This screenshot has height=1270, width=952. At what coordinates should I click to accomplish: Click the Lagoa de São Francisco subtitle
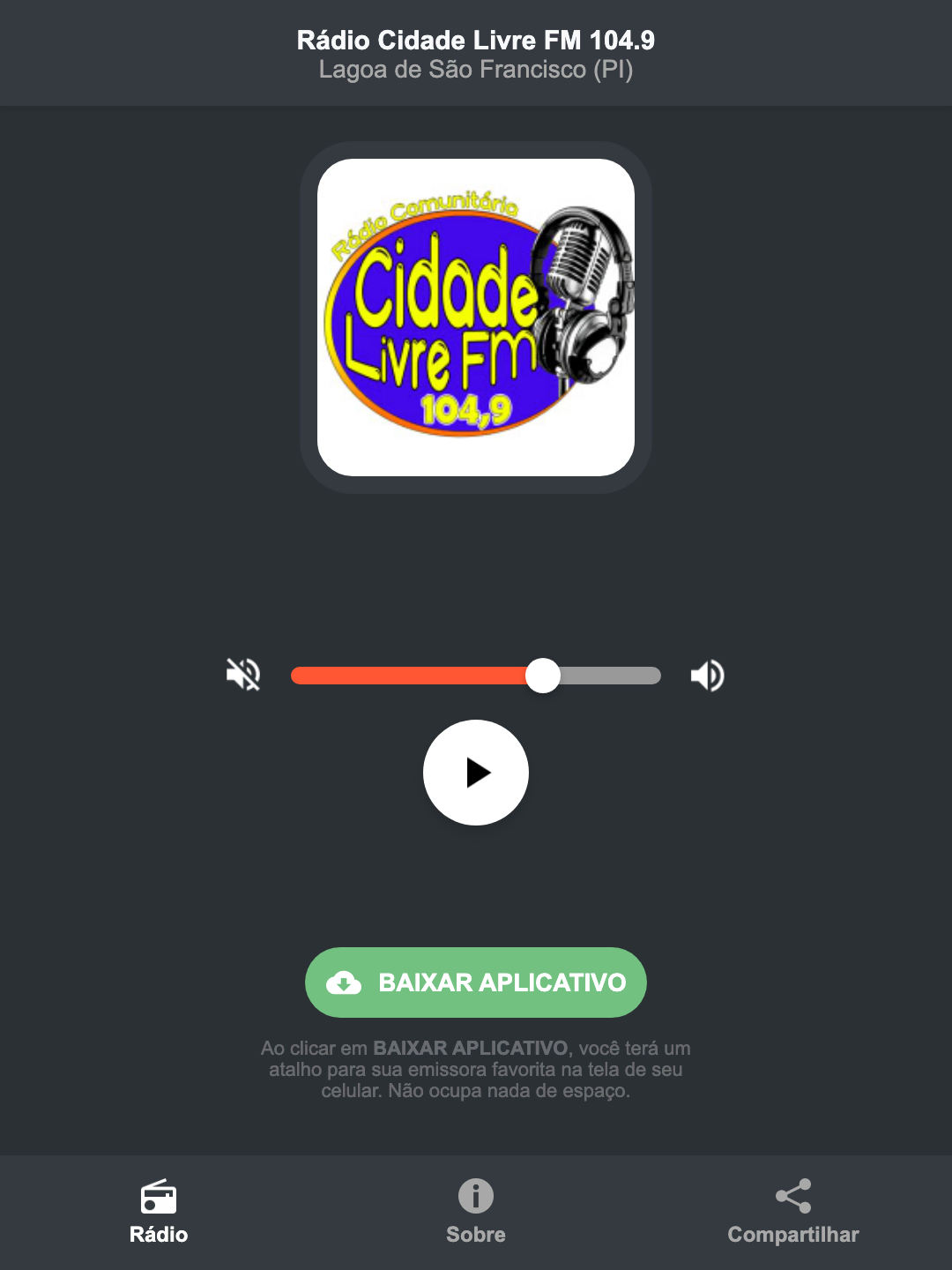point(476,70)
